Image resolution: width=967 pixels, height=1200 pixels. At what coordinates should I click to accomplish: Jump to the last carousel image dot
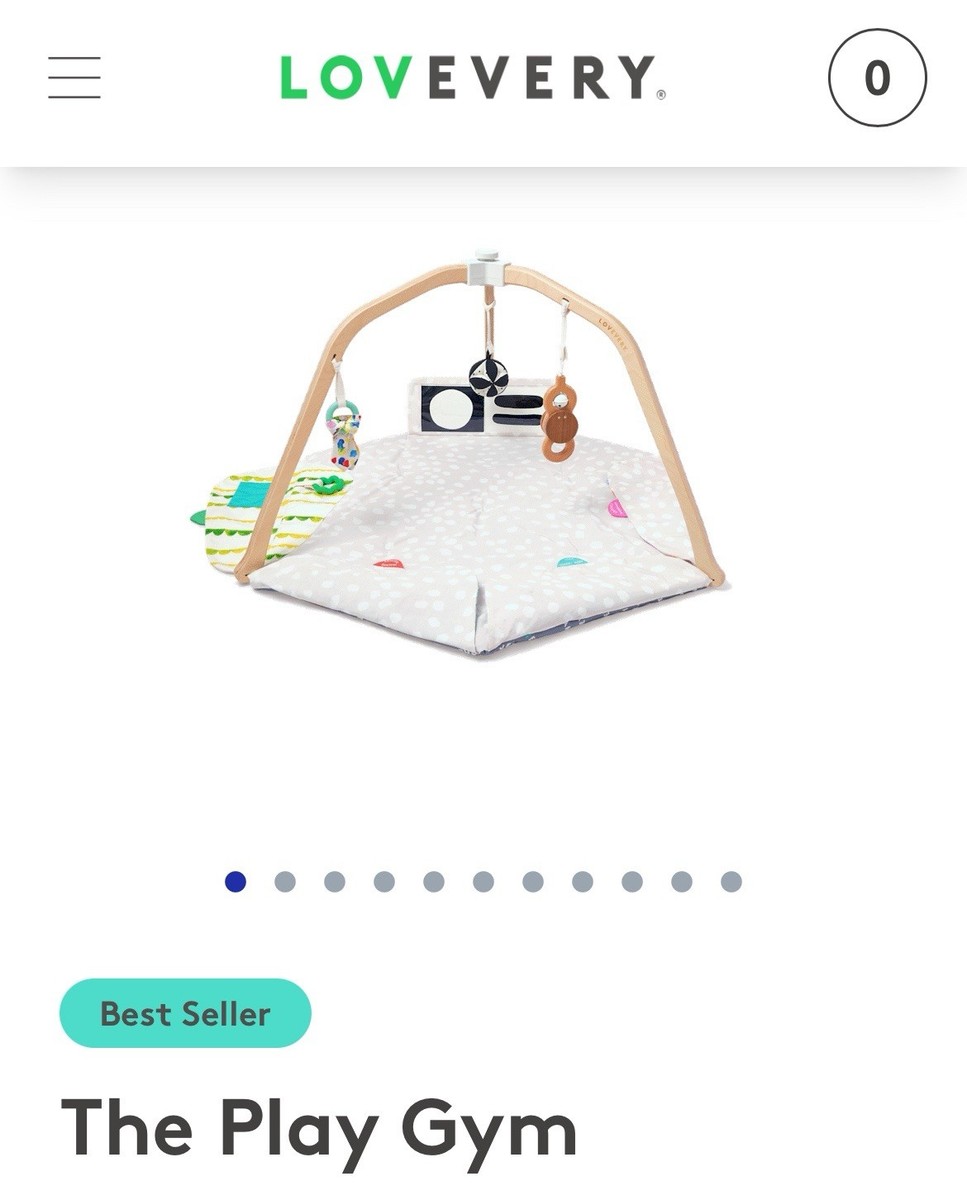731,882
